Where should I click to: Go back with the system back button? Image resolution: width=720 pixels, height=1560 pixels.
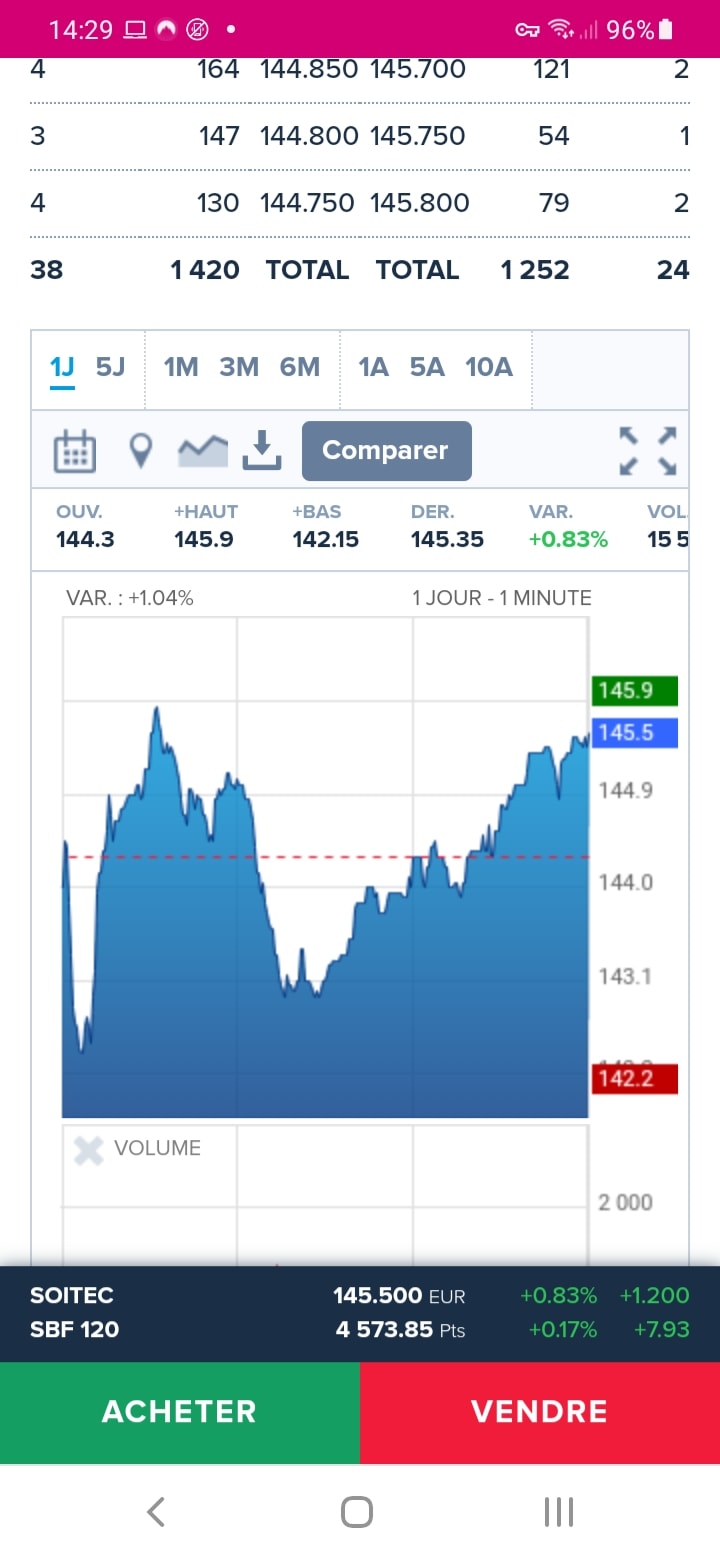(x=156, y=1511)
